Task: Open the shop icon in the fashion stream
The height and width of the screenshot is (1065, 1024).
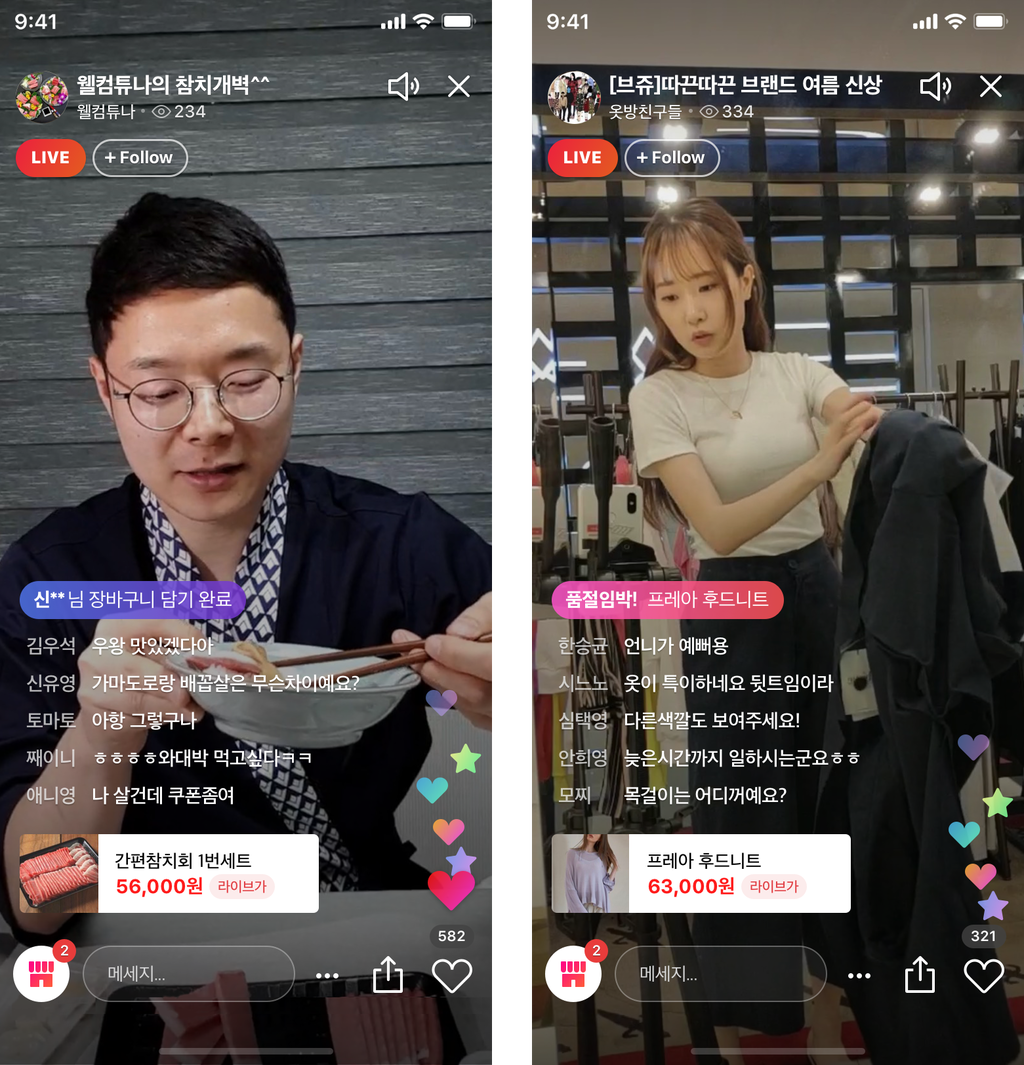Action: coord(573,974)
